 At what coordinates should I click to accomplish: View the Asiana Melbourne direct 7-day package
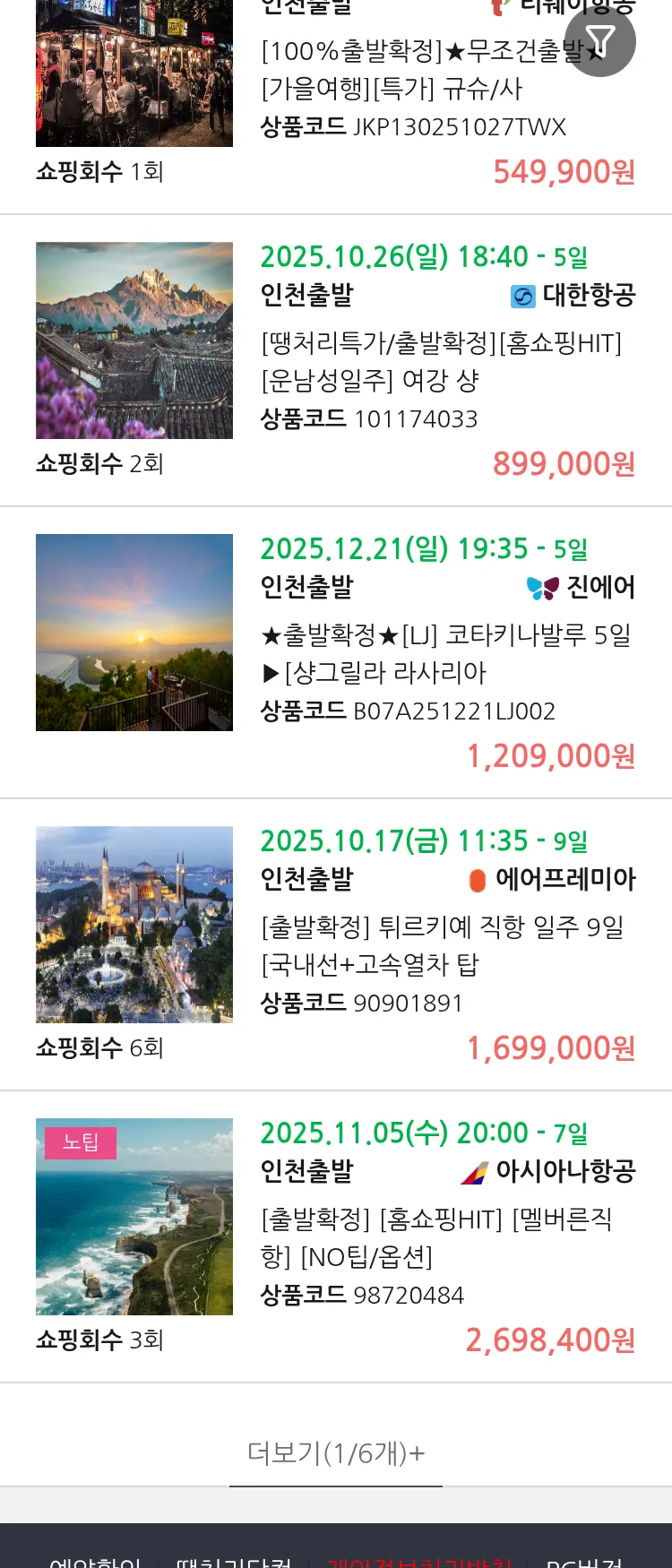[x=436, y=1237]
